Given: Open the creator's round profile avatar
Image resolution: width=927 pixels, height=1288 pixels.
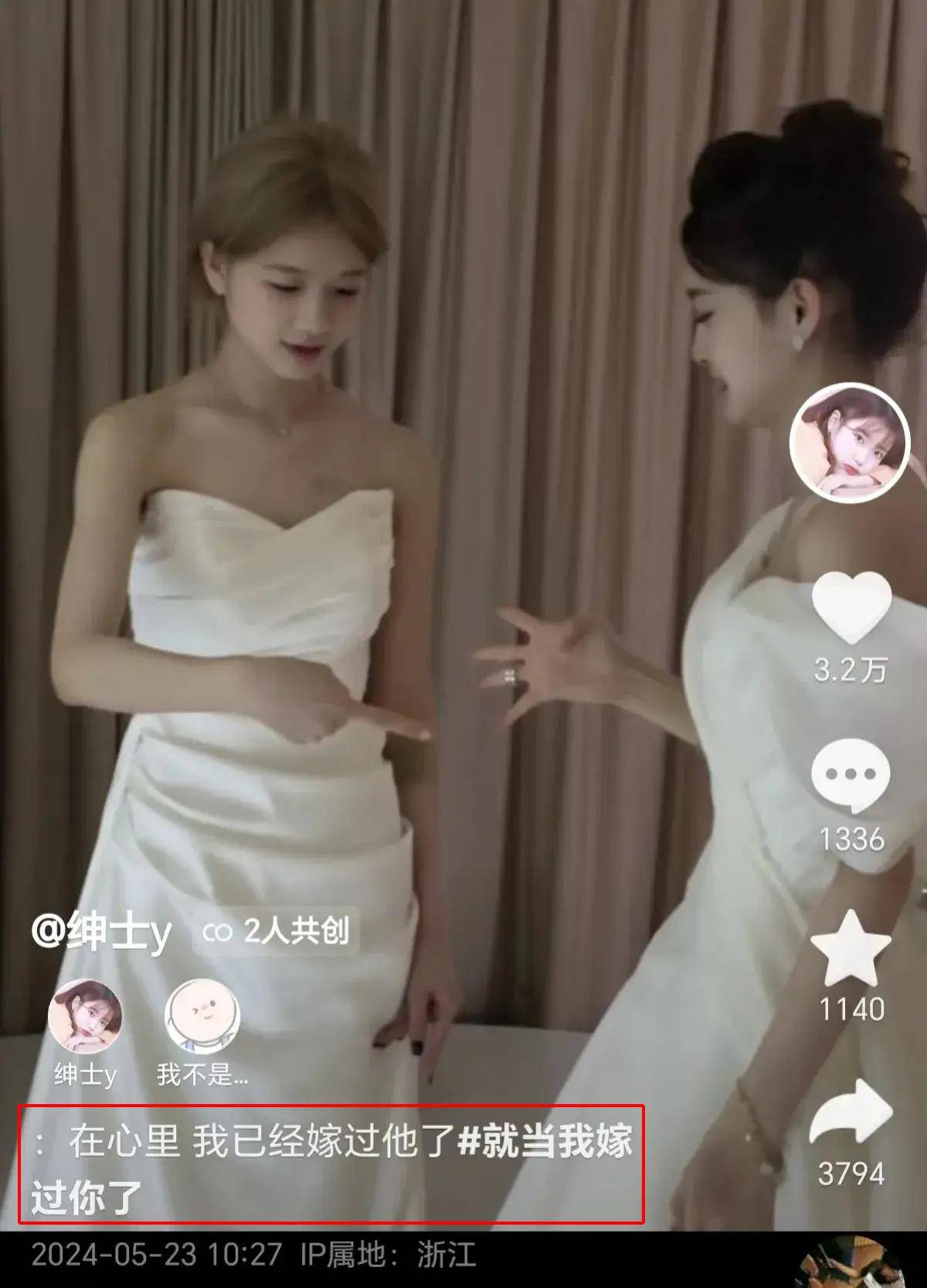Looking at the screenshot, I should click(850, 442).
